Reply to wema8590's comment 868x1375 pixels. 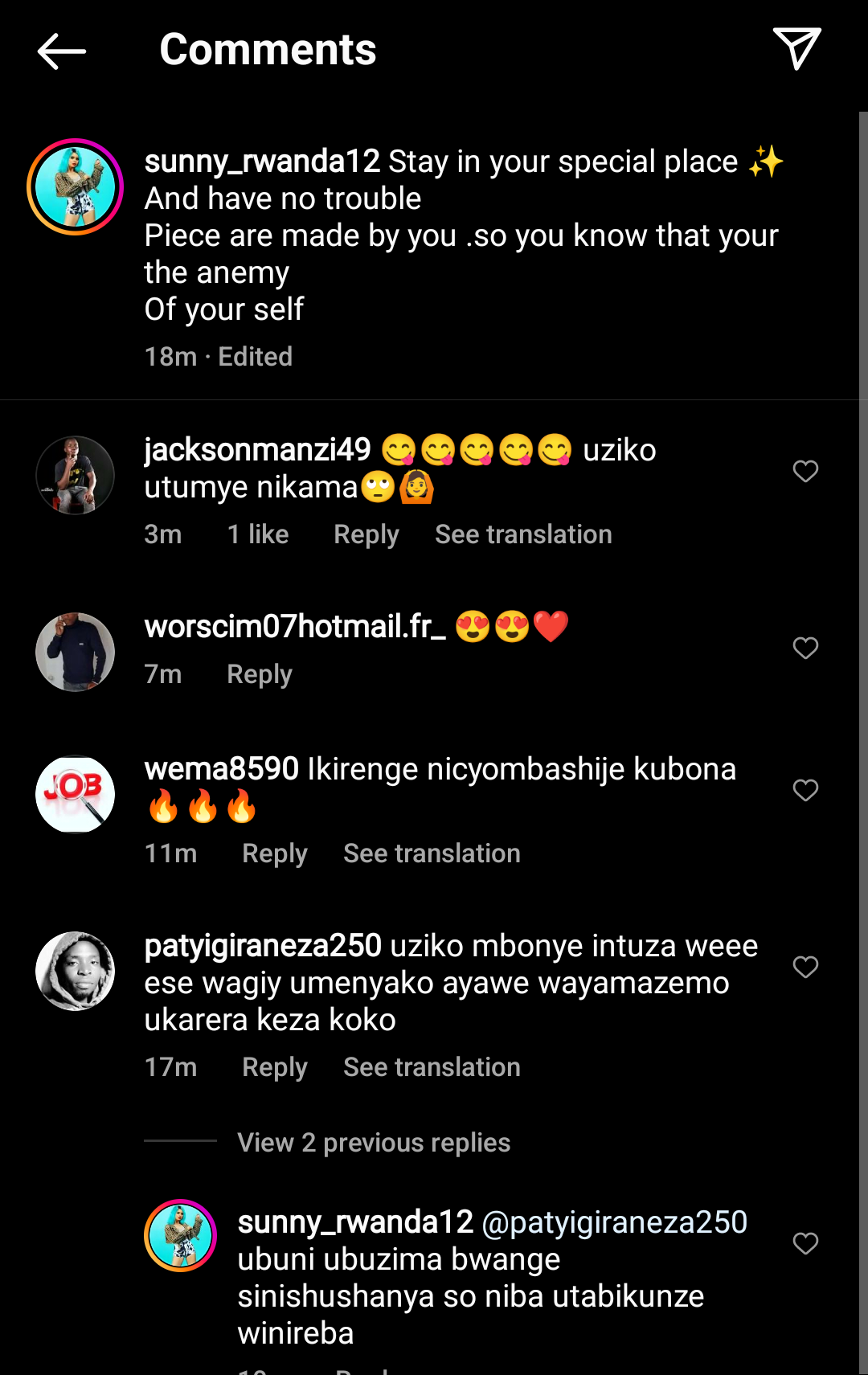click(274, 853)
